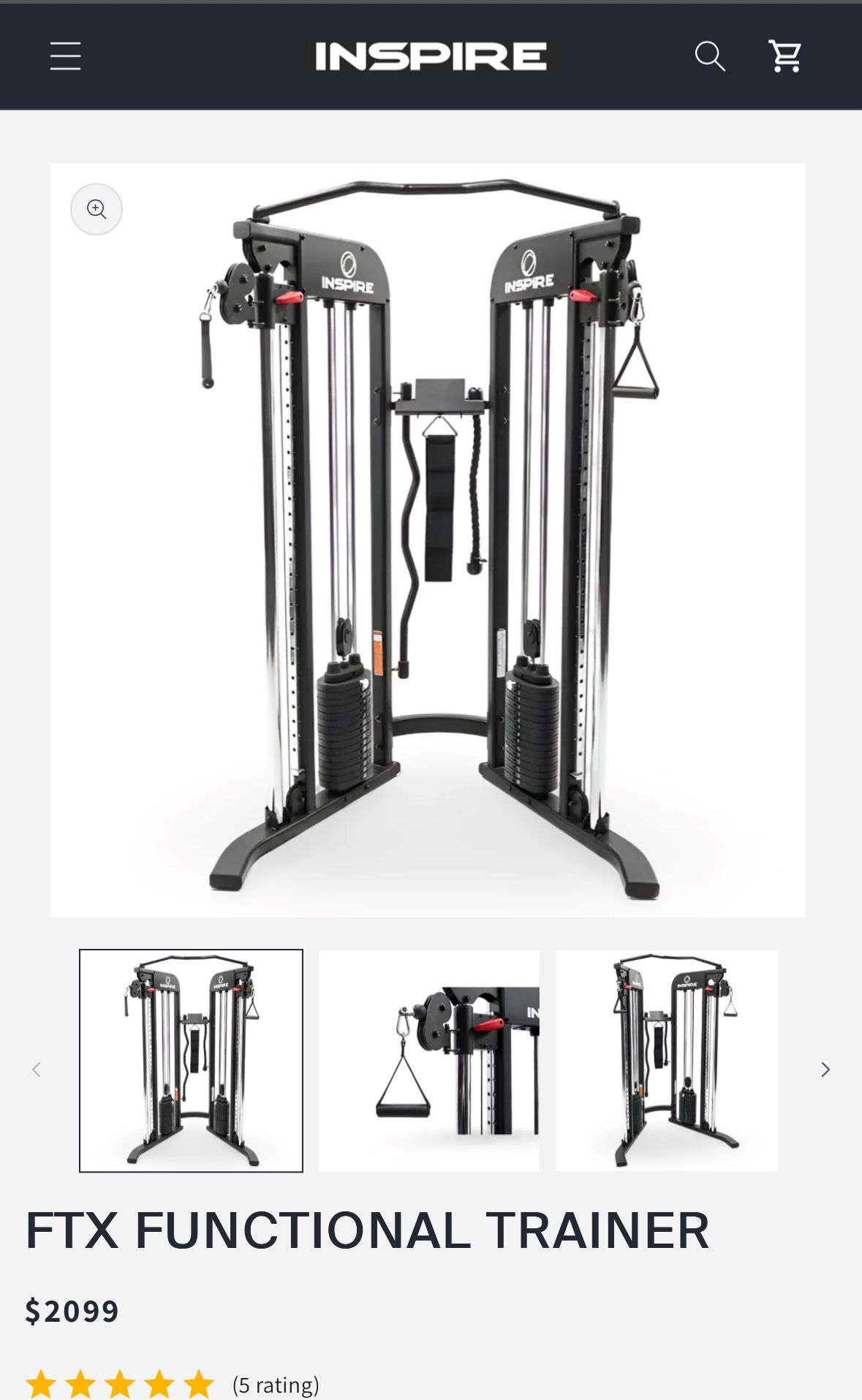
Task: Open the shopping cart
Action: 784,56
